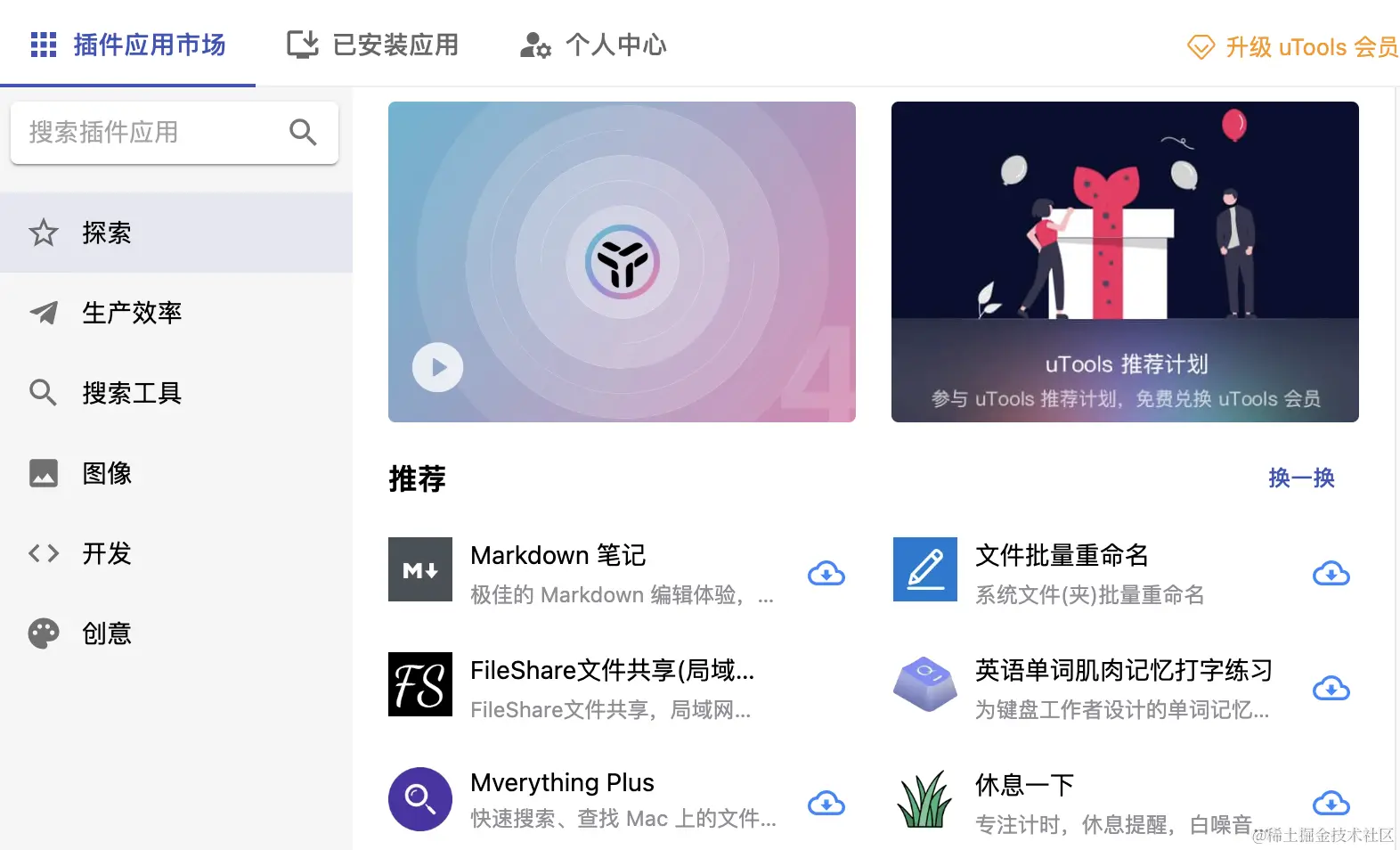The width and height of the screenshot is (1400, 850).
Task: Download 英语单词肌肉记忆打字练习 plugin
Action: (x=1331, y=689)
